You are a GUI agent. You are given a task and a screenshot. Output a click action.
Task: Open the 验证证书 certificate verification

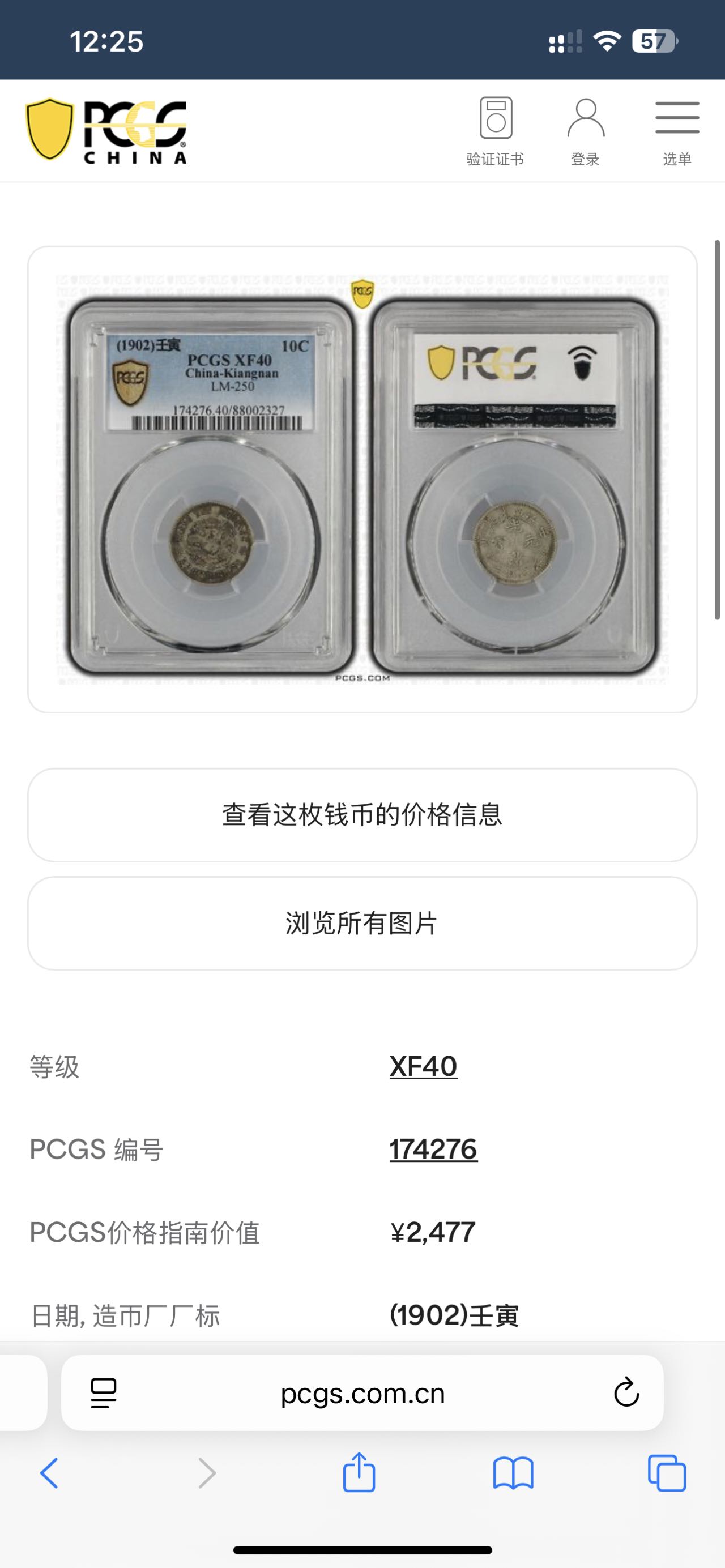pyautogui.click(x=495, y=130)
